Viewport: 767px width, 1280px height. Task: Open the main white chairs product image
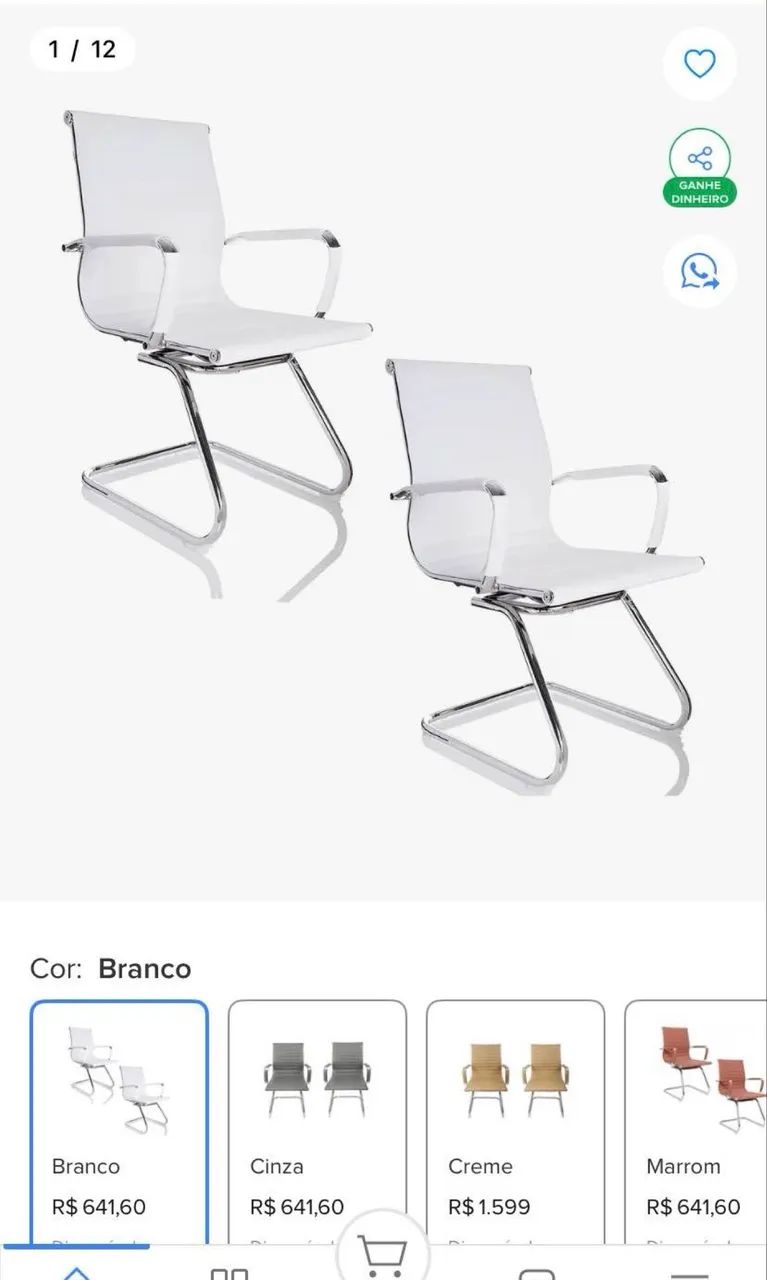(x=383, y=450)
